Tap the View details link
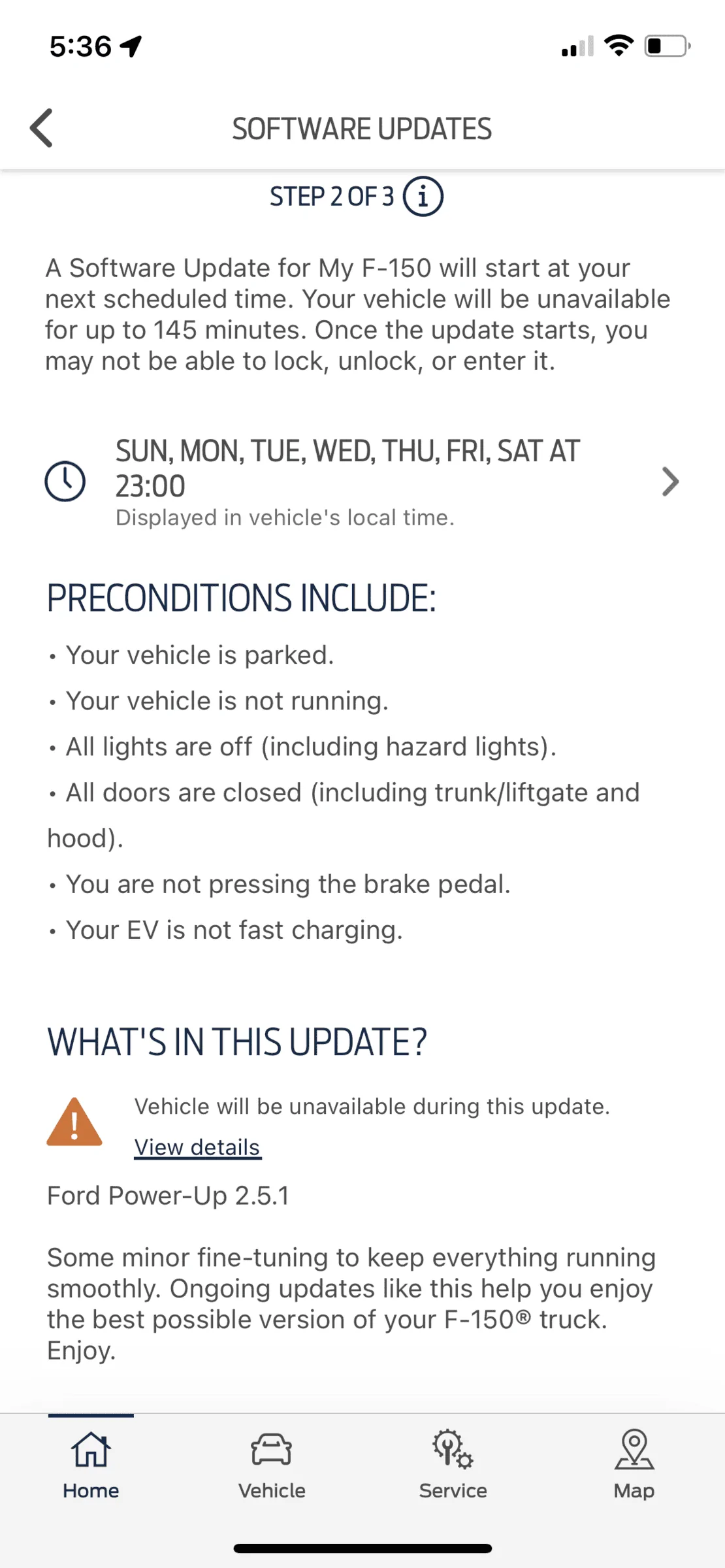Screen dimensions: 725x1568 click(x=197, y=1147)
